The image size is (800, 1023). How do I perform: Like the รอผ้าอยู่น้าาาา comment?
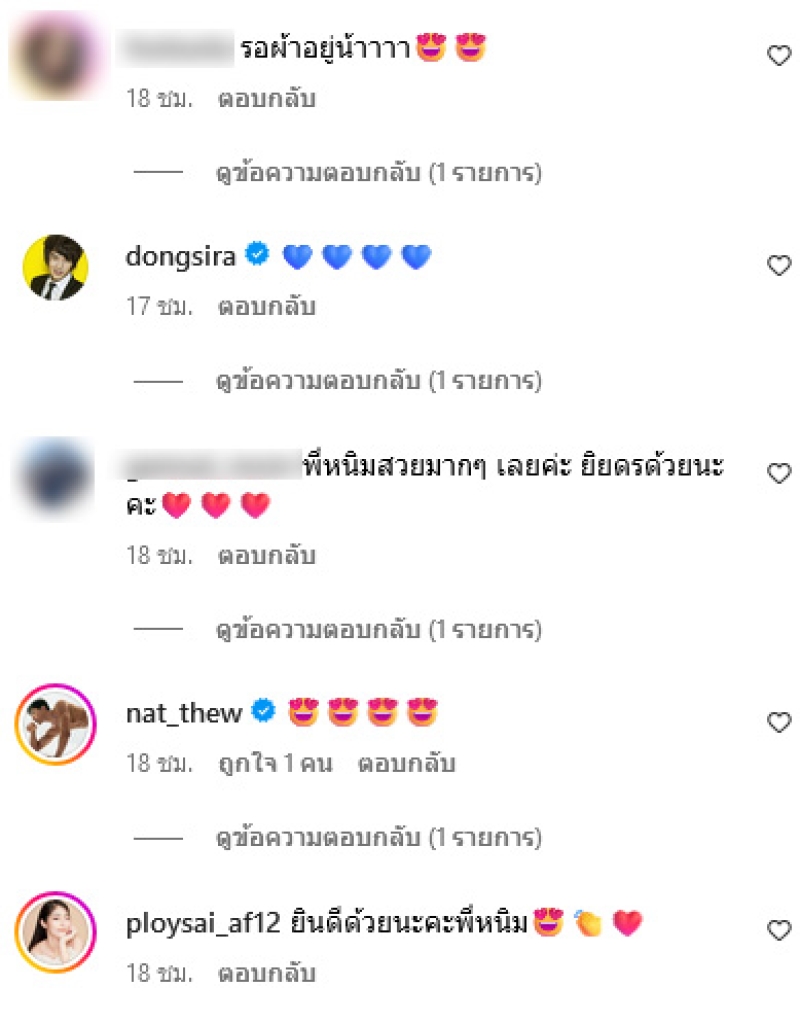coord(778,56)
